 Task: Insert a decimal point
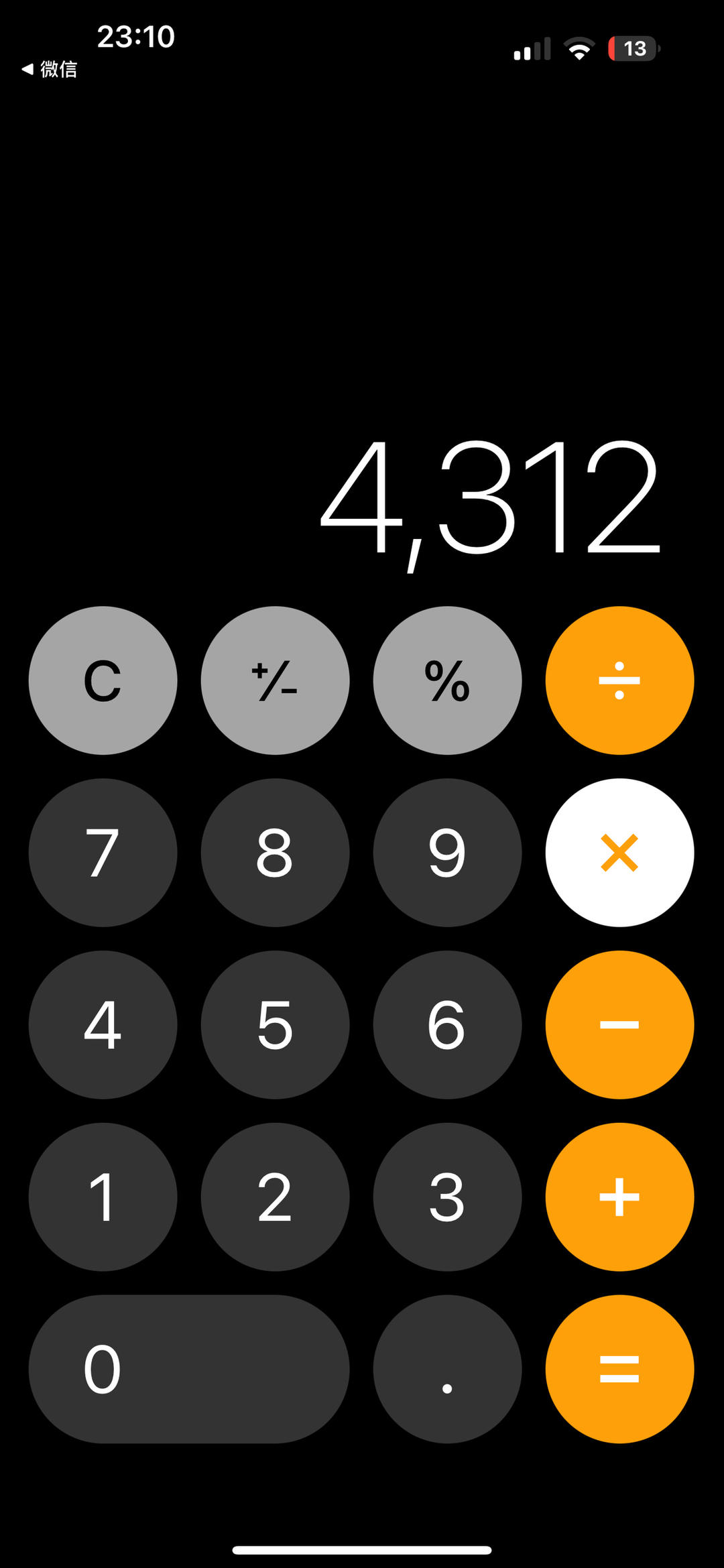tap(447, 1369)
